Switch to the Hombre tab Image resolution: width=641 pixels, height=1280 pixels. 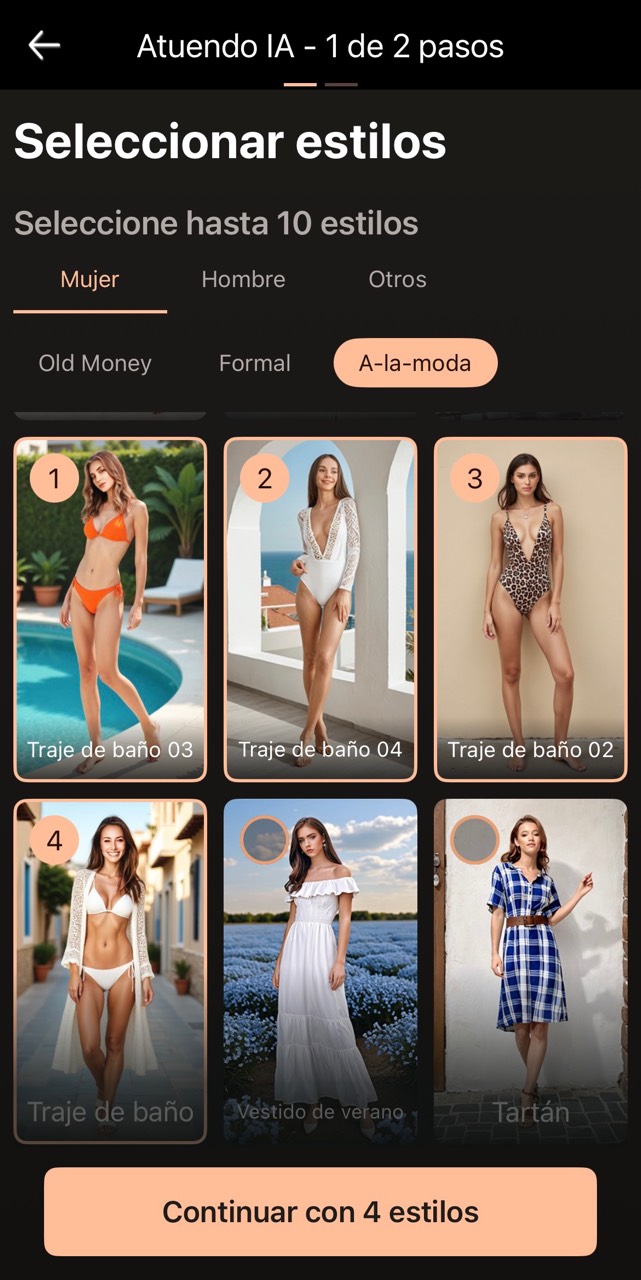pos(243,280)
